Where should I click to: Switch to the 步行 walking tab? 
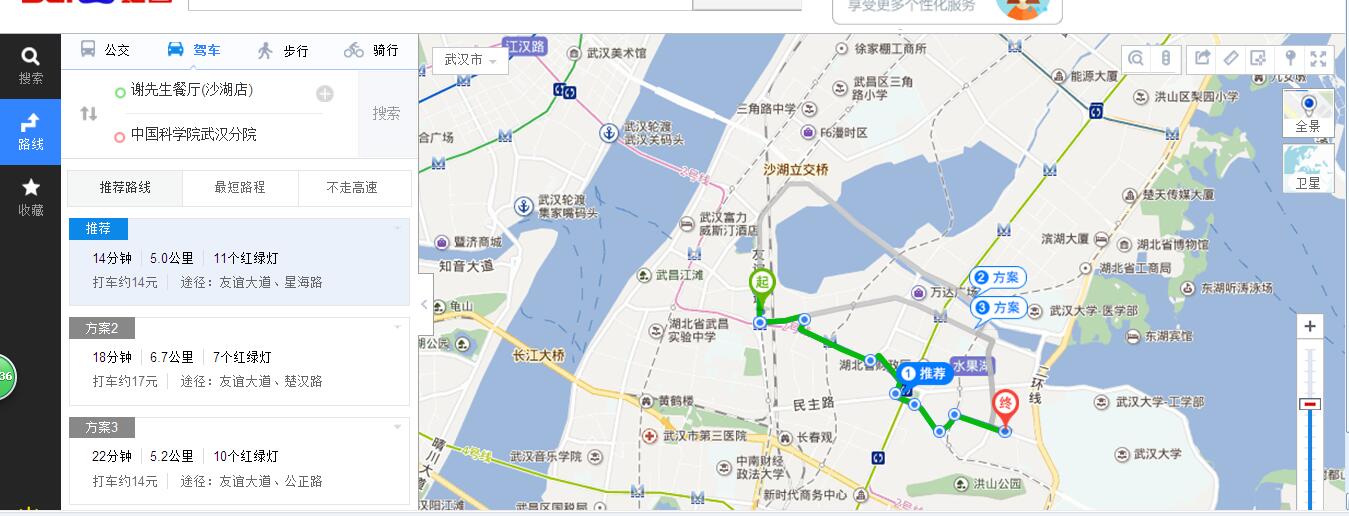pos(282,50)
